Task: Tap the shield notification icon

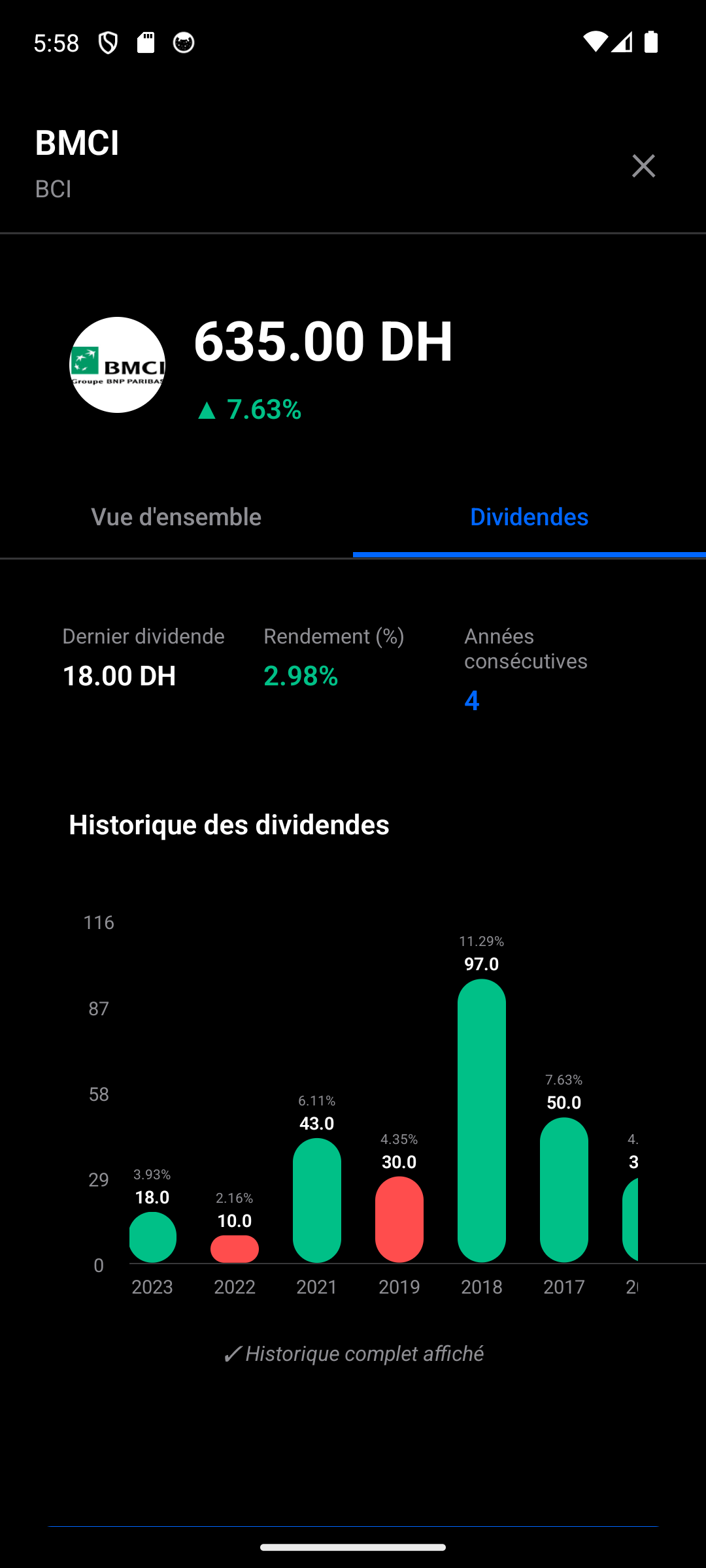Action: tap(107, 41)
